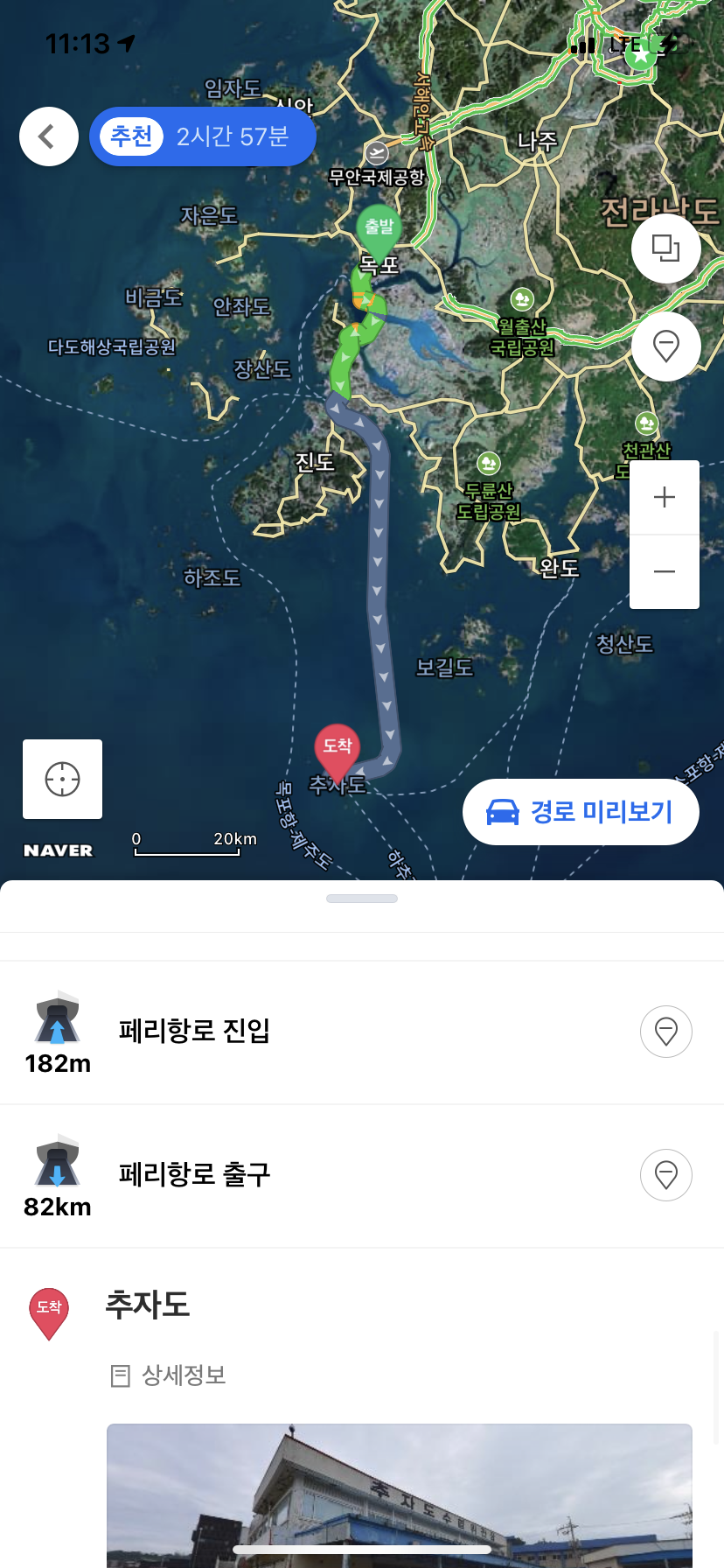Zoom in on the map
Viewport: 724px width, 1568px height.
tap(665, 497)
